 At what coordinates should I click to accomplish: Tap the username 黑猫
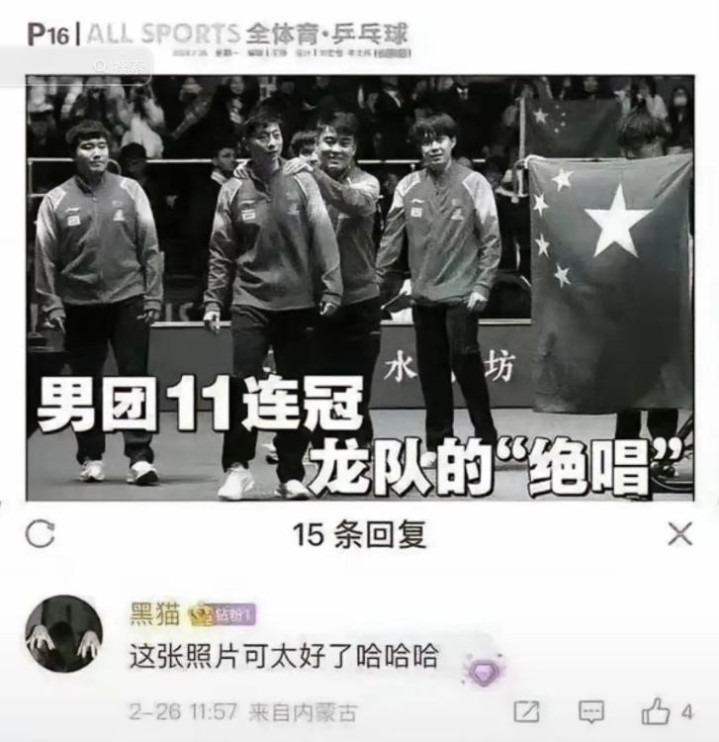point(155,614)
